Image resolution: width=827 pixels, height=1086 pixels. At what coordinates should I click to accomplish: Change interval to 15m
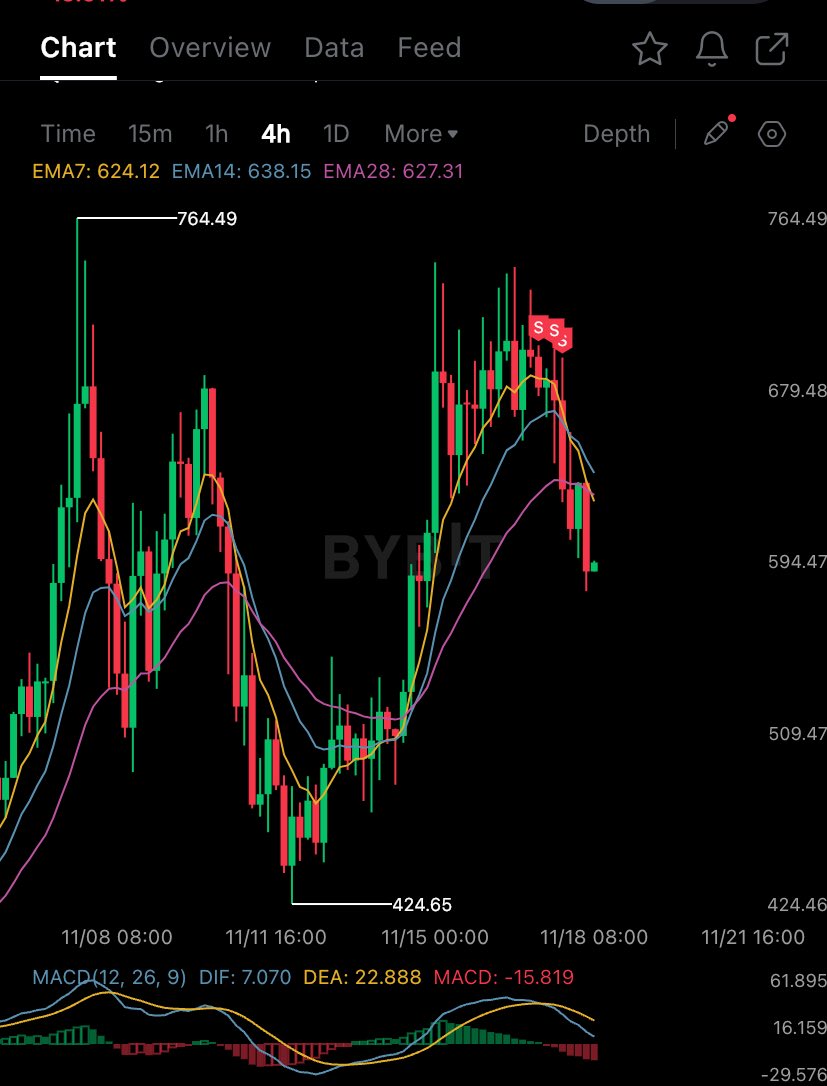tap(150, 134)
